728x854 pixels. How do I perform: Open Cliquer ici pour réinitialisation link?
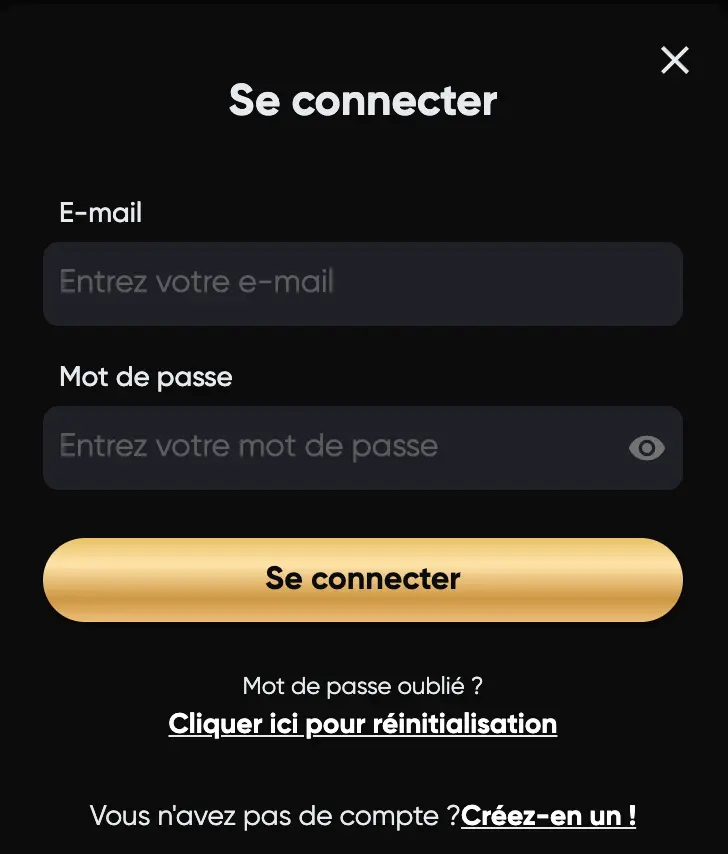(x=362, y=723)
